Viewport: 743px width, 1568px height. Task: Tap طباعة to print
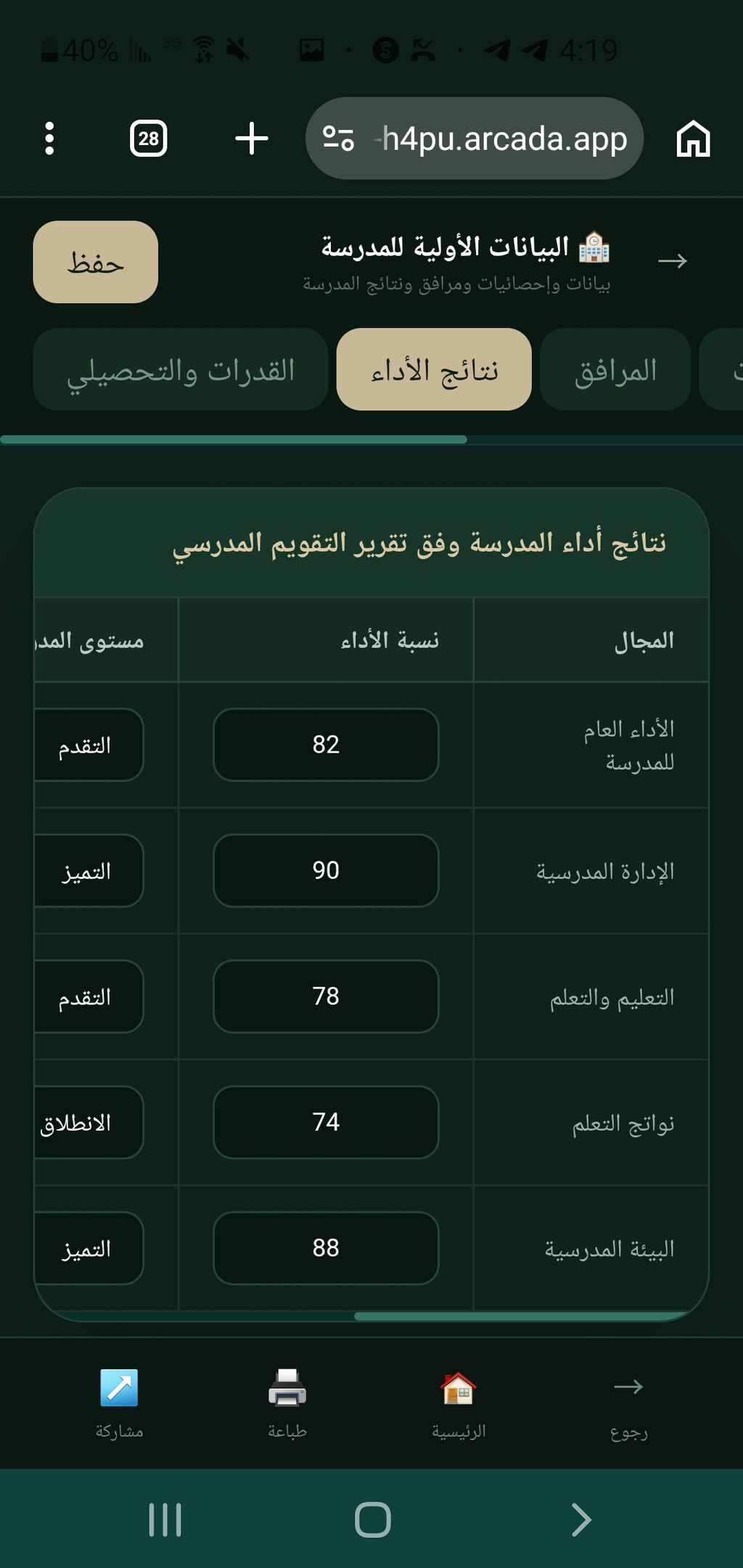[x=287, y=1403]
